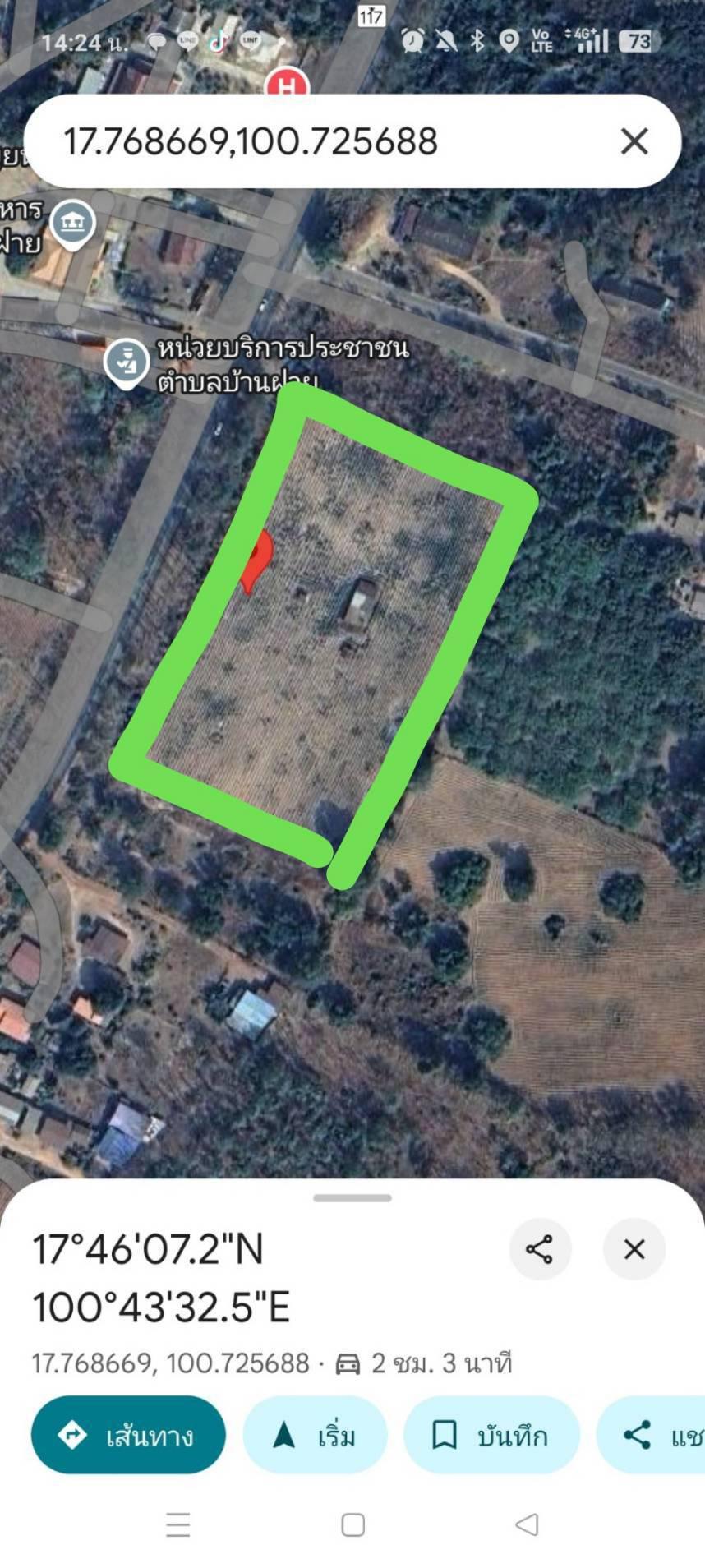Tap the system back button
The image size is (705, 1568).
coord(527,1525)
